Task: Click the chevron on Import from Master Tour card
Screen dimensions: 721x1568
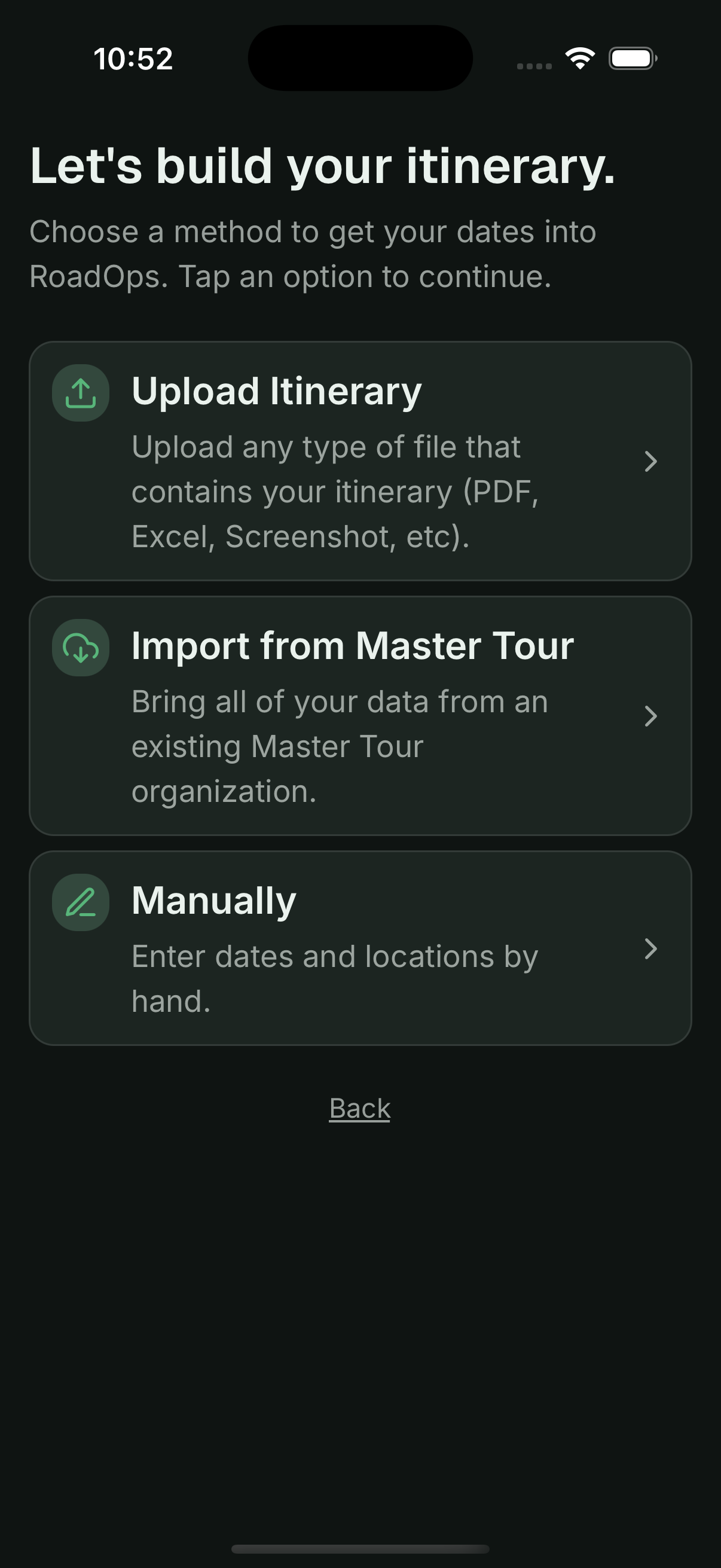Action: [651, 716]
